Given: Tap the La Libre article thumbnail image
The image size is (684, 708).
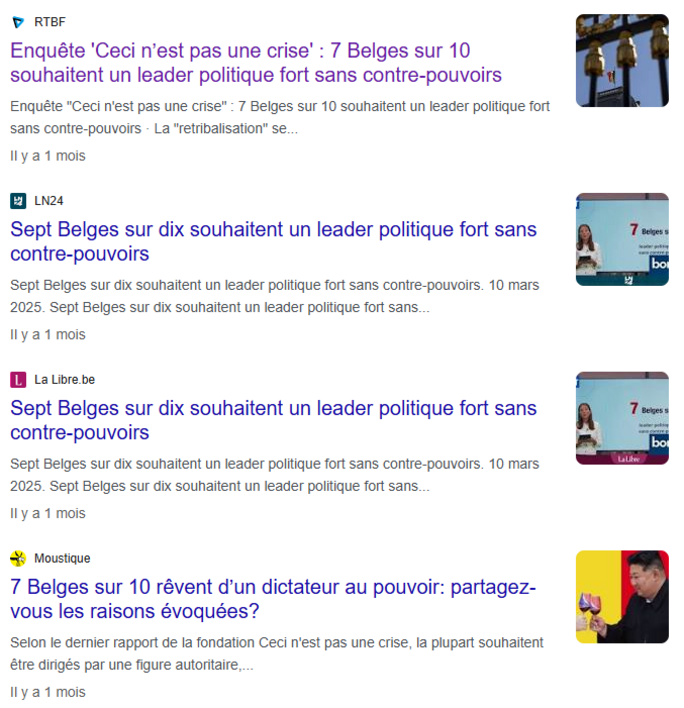Looking at the screenshot, I should [622, 418].
